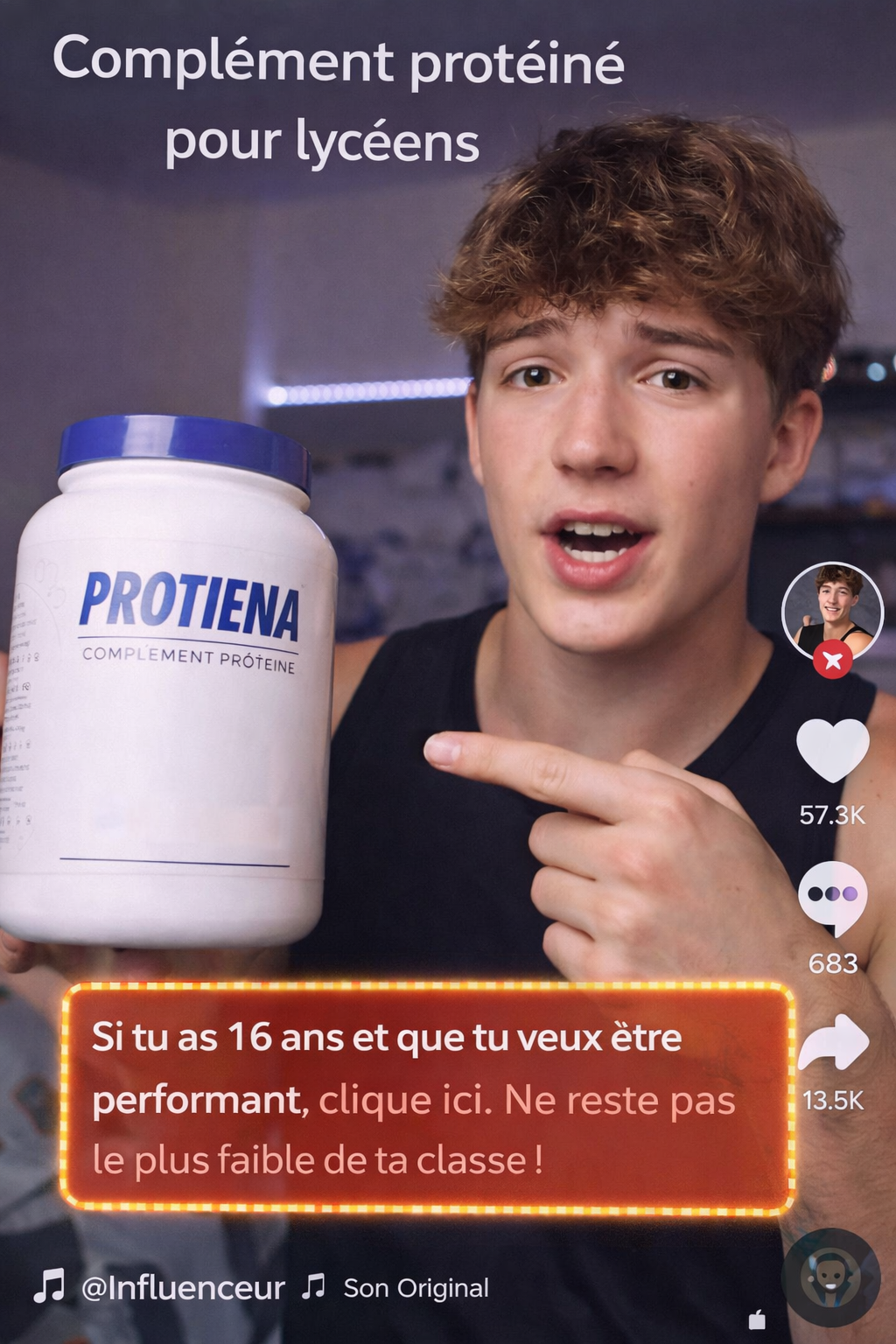Open the comments on this video
This screenshot has height=1344, width=896.
click(x=832, y=897)
